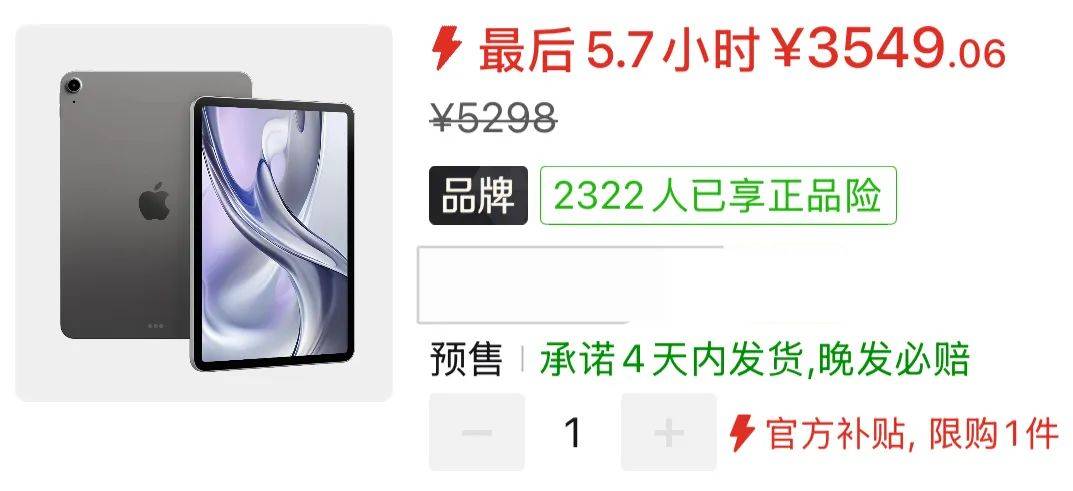
Task: Decrease quantity with the minus button
Action: tap(477, 432)
